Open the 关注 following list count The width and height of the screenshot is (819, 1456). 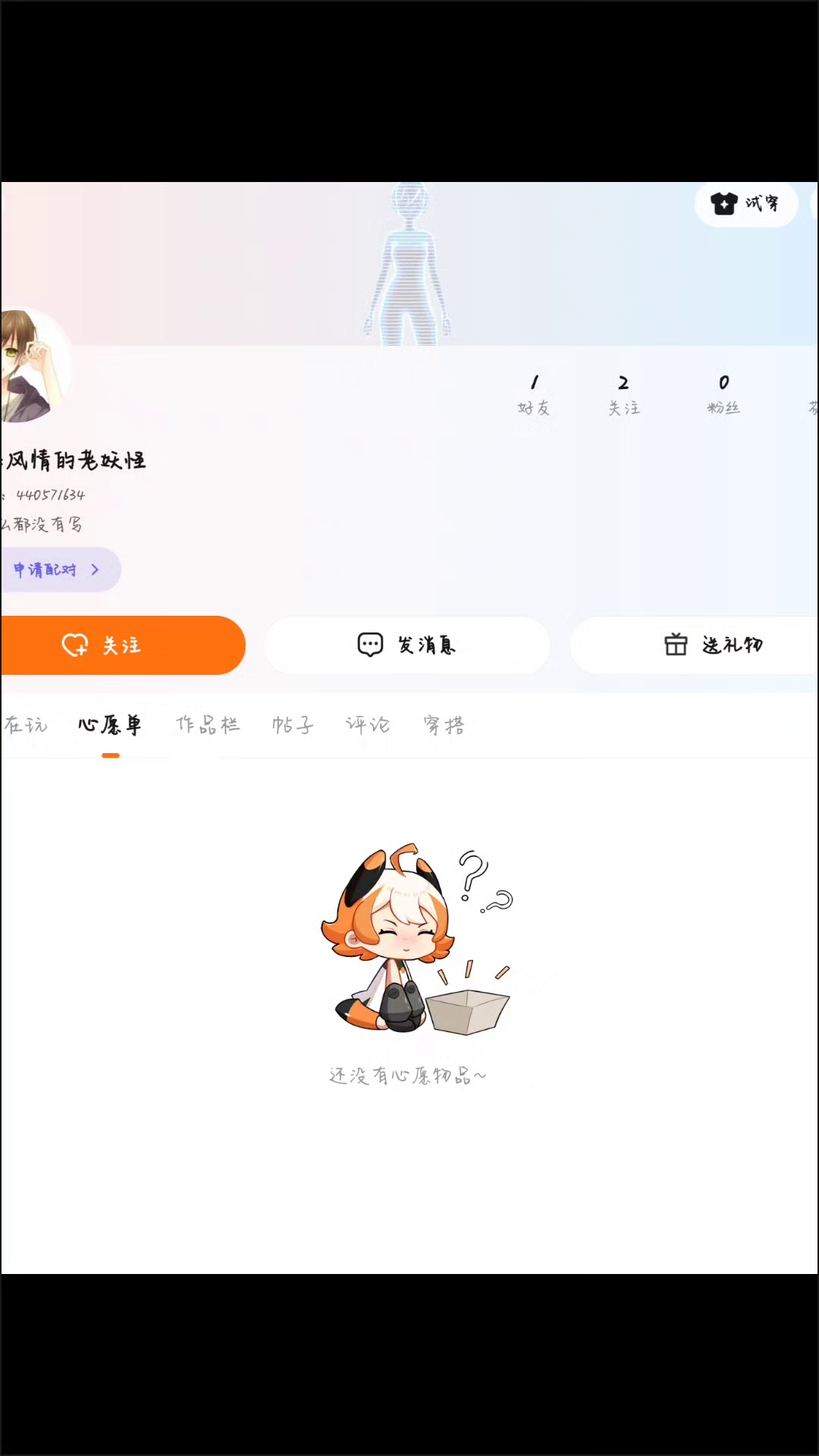pyautogui.click(x=624, y=394)
